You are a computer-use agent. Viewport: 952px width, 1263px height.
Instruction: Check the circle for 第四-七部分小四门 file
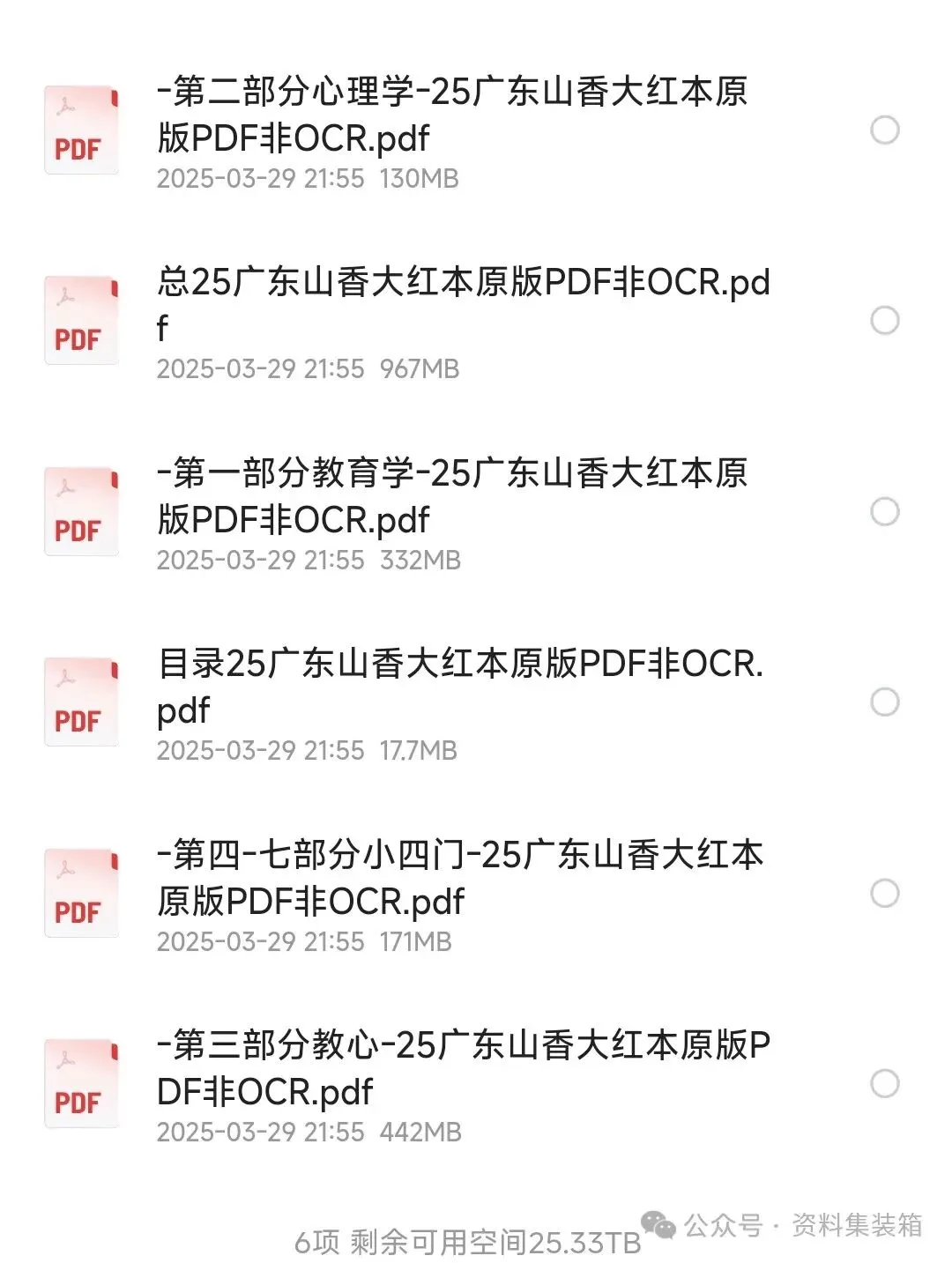[x=884, y=893]
